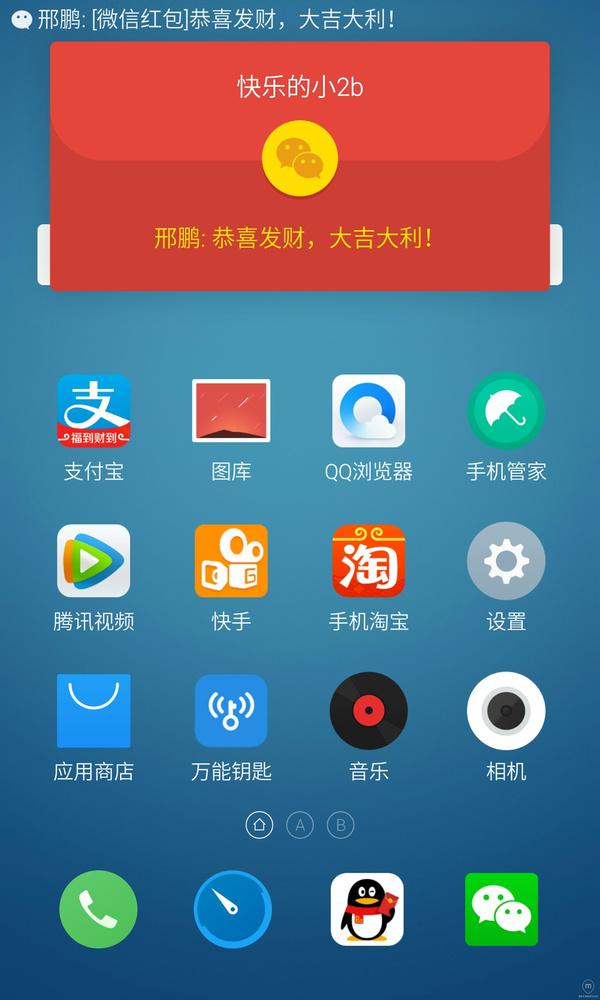Launch the 快手 Kuaishou app

point(231,561)
